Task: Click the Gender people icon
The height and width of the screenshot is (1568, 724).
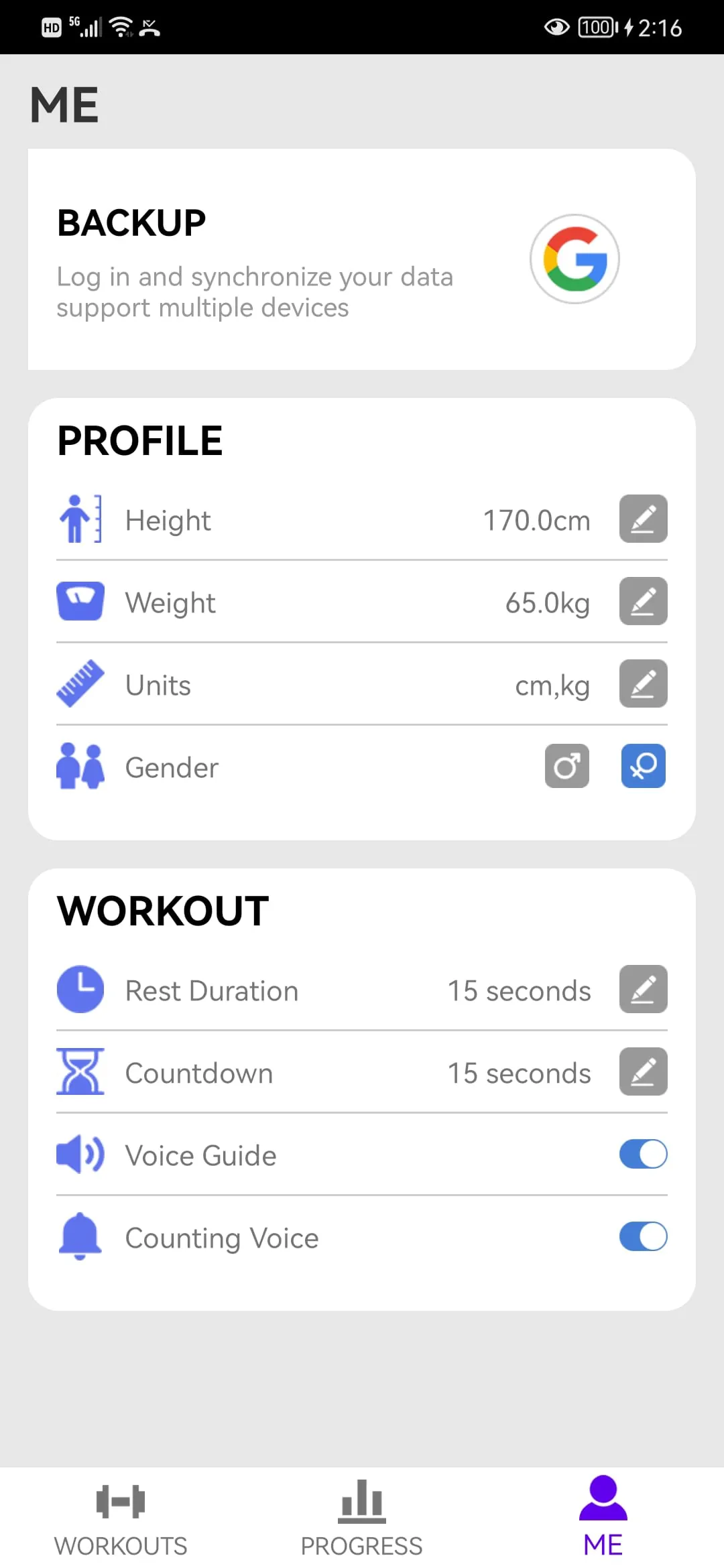Action: tap(80, 767)
